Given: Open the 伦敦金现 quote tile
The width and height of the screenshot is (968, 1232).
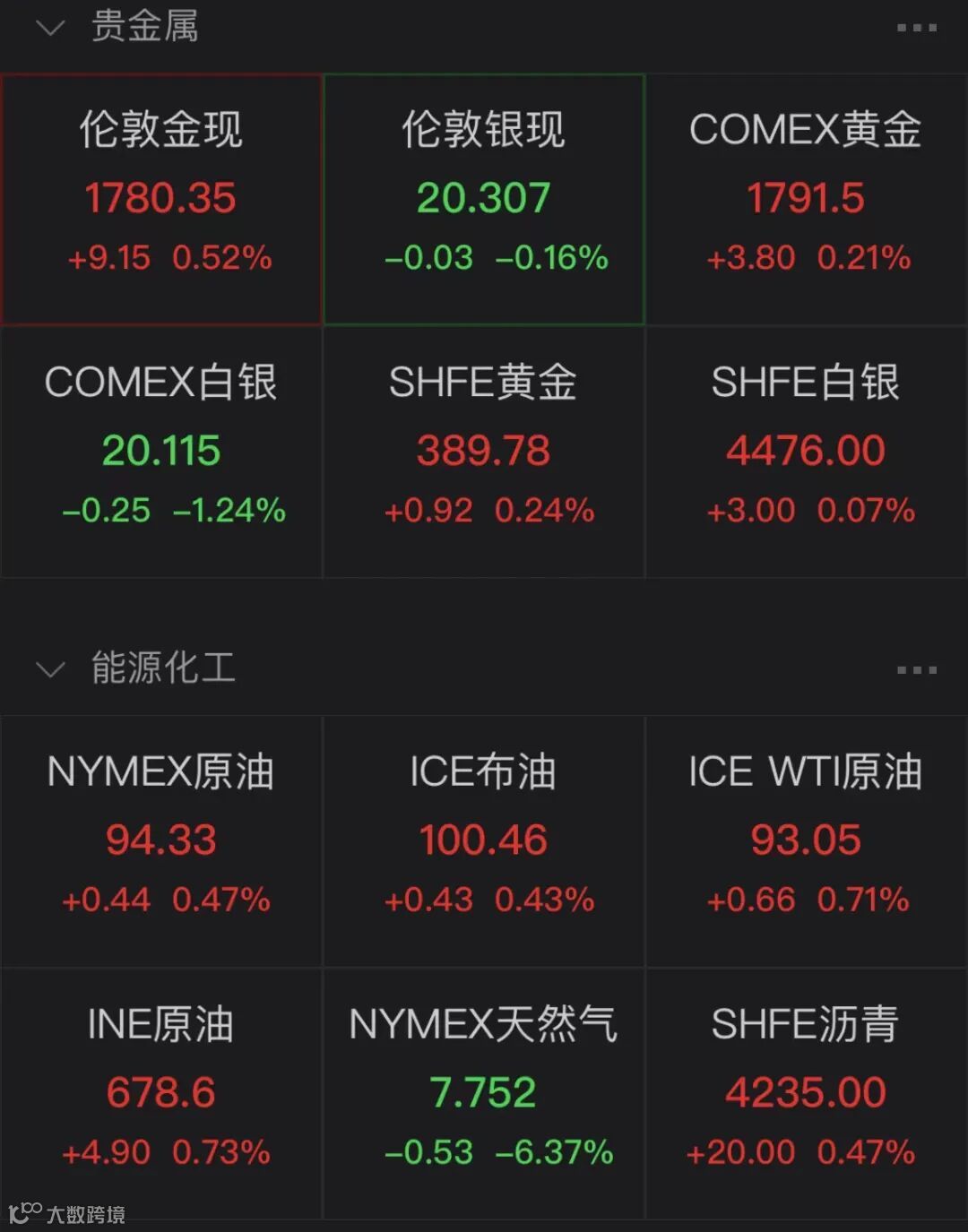Looking at the screenshot, I should (x=161, y=199).
